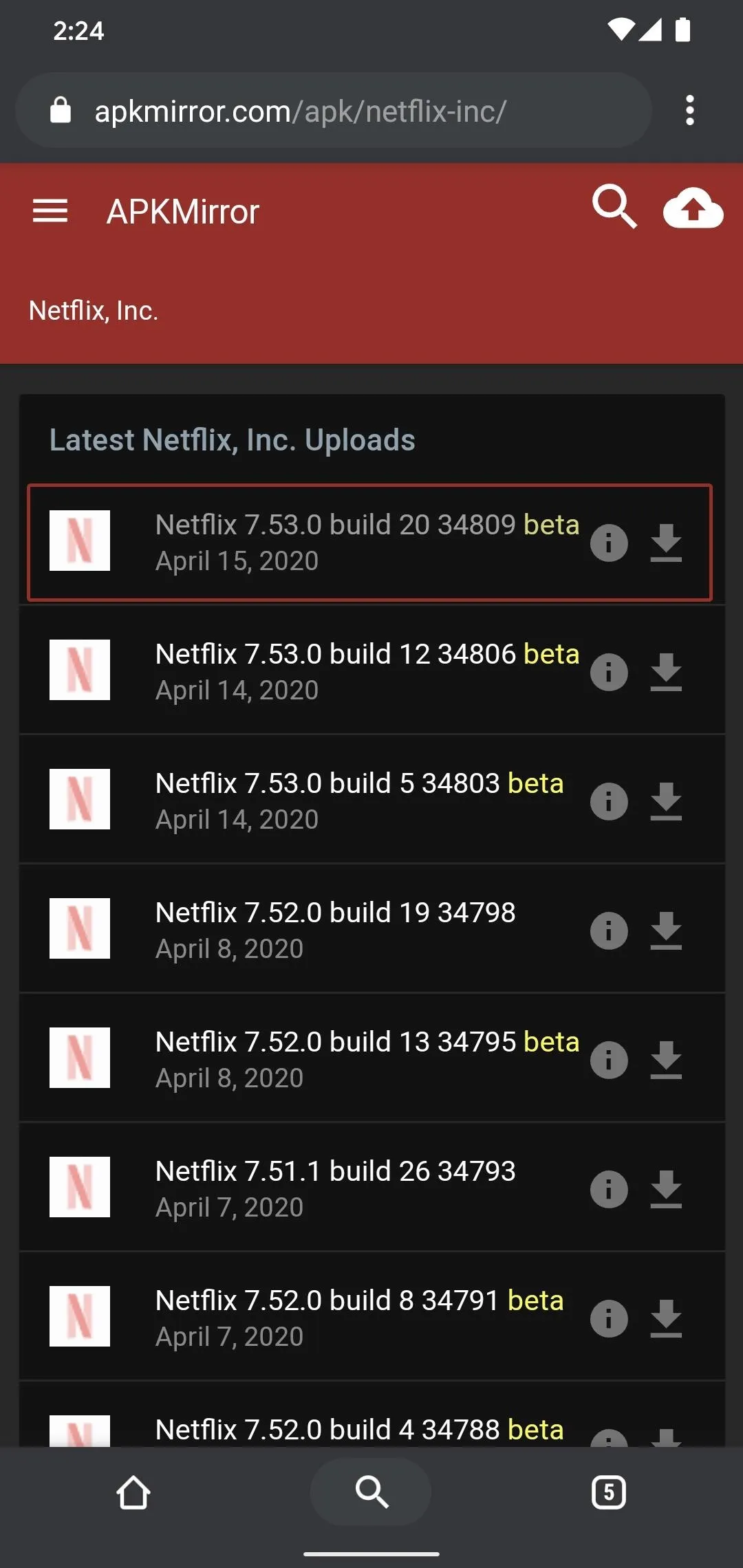Show info for Netflix 7.53.0 build 12
The image size is (743, 1568).
[609, 673]
